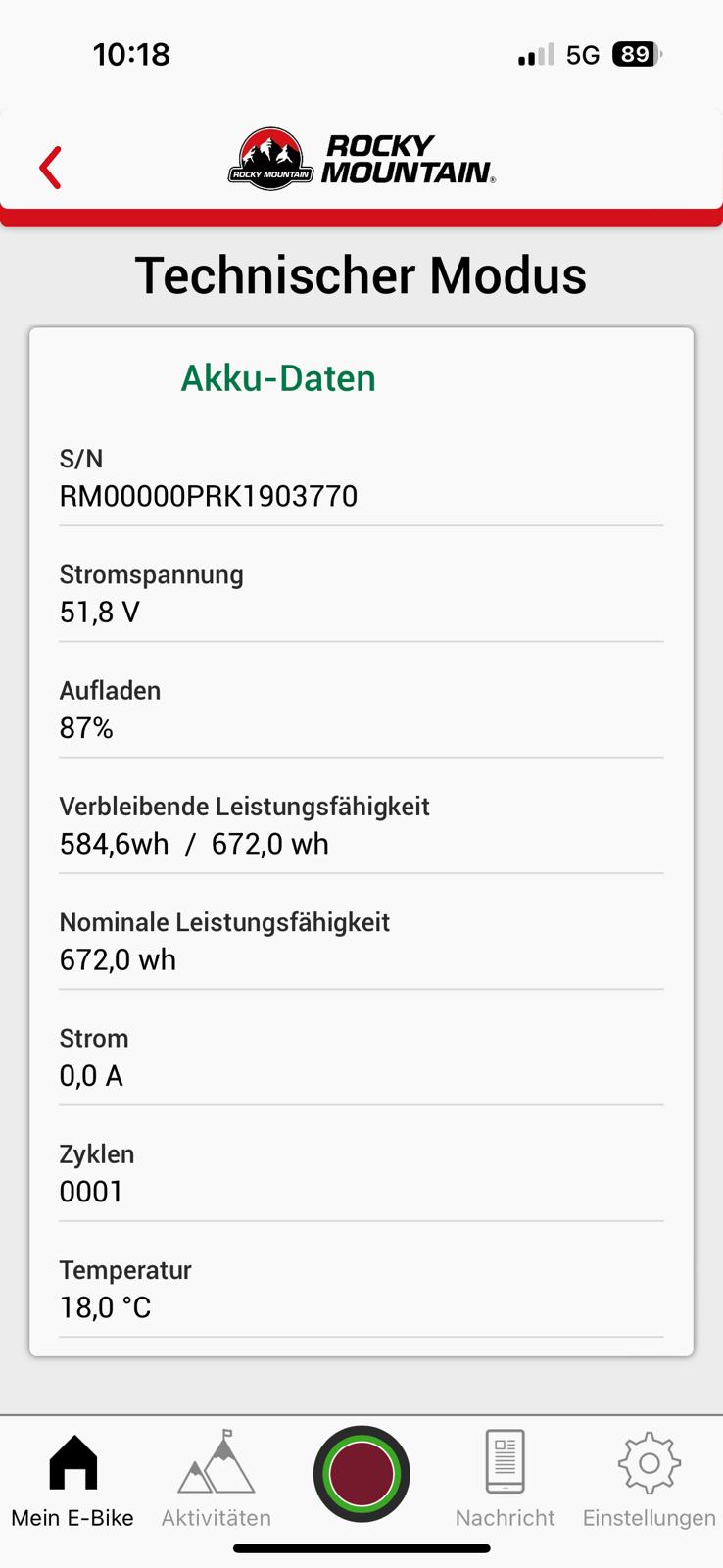Go back using the red arrow
The image size is (723, 1568).
[x=51, y=168]
